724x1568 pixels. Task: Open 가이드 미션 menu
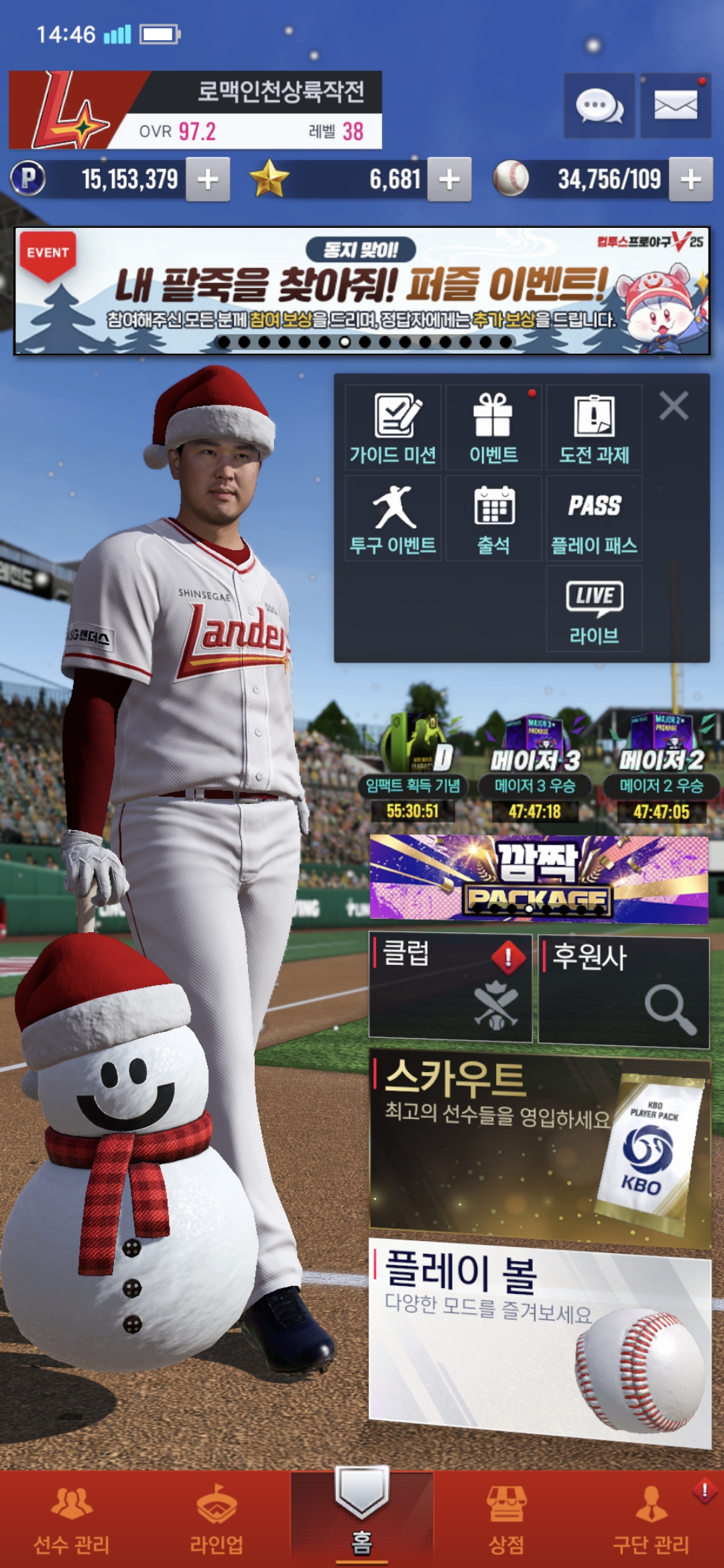[x=393, y=428]
